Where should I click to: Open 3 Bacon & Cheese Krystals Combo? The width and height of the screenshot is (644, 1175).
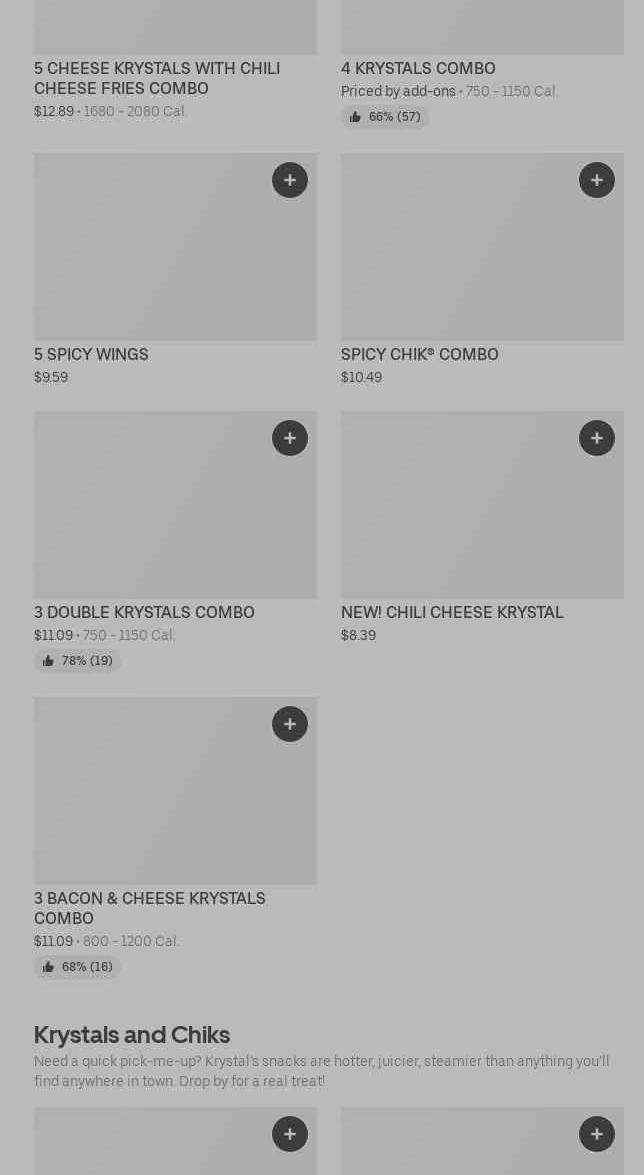149,907
